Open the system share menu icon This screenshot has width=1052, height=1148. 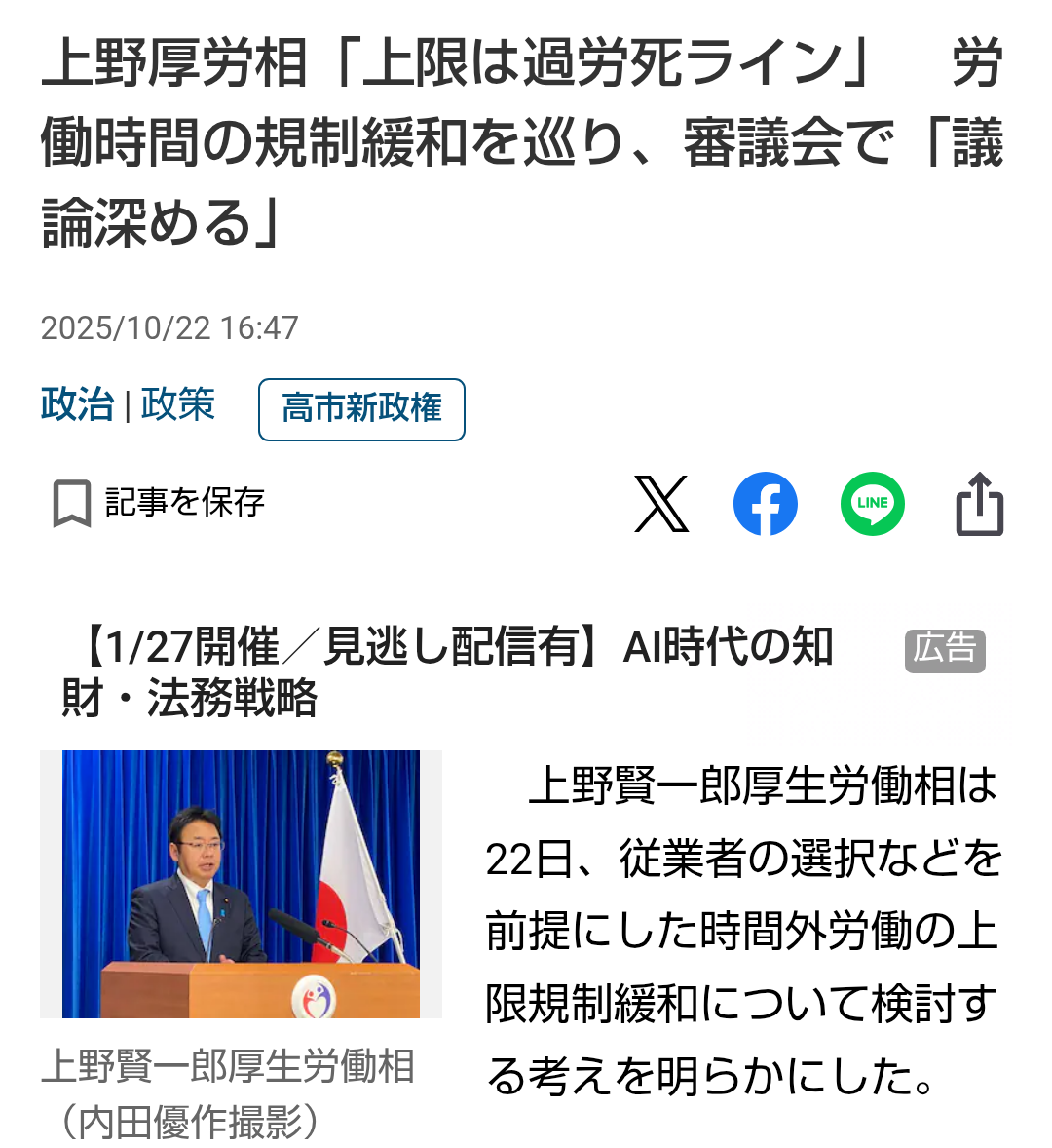(979, 504)
